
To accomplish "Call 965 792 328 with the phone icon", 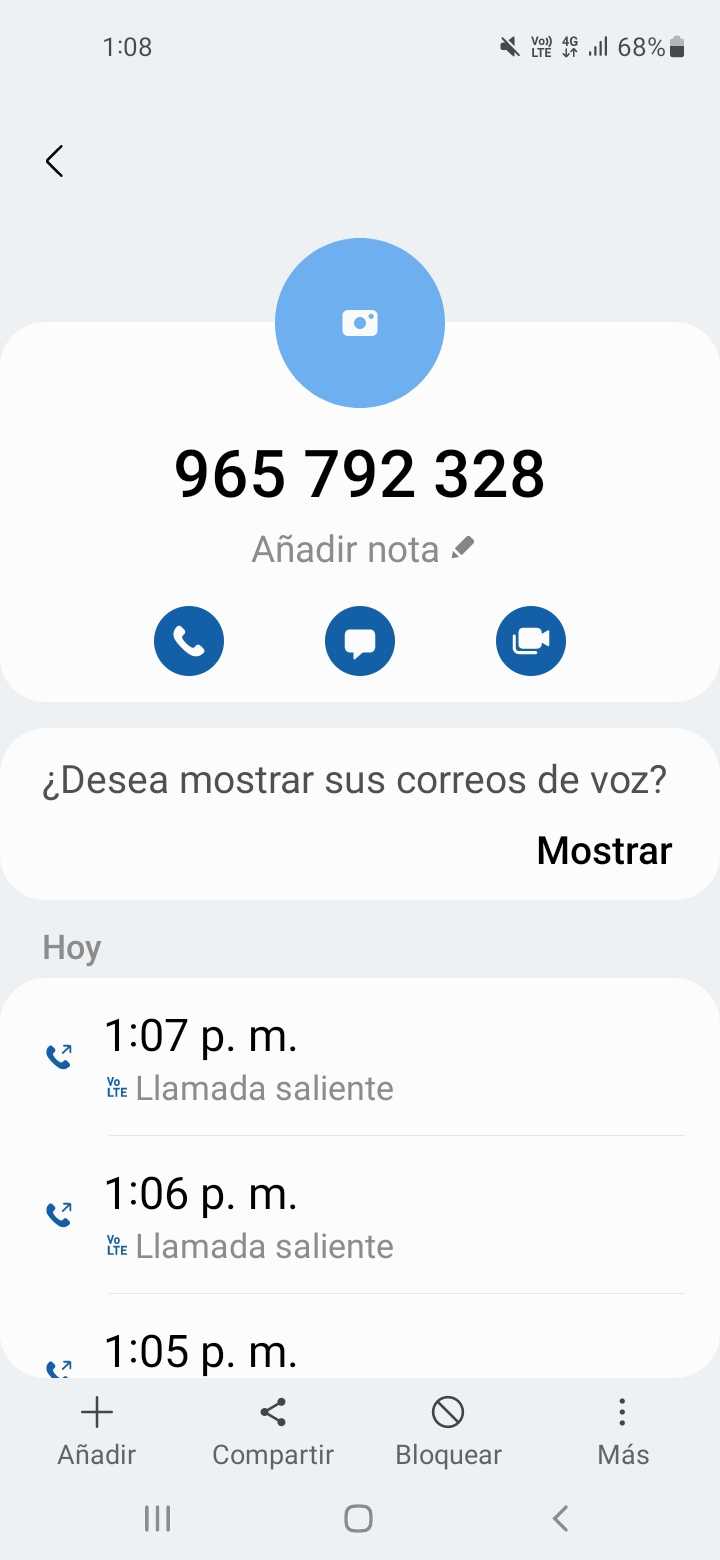I will (x=189, y=641).
